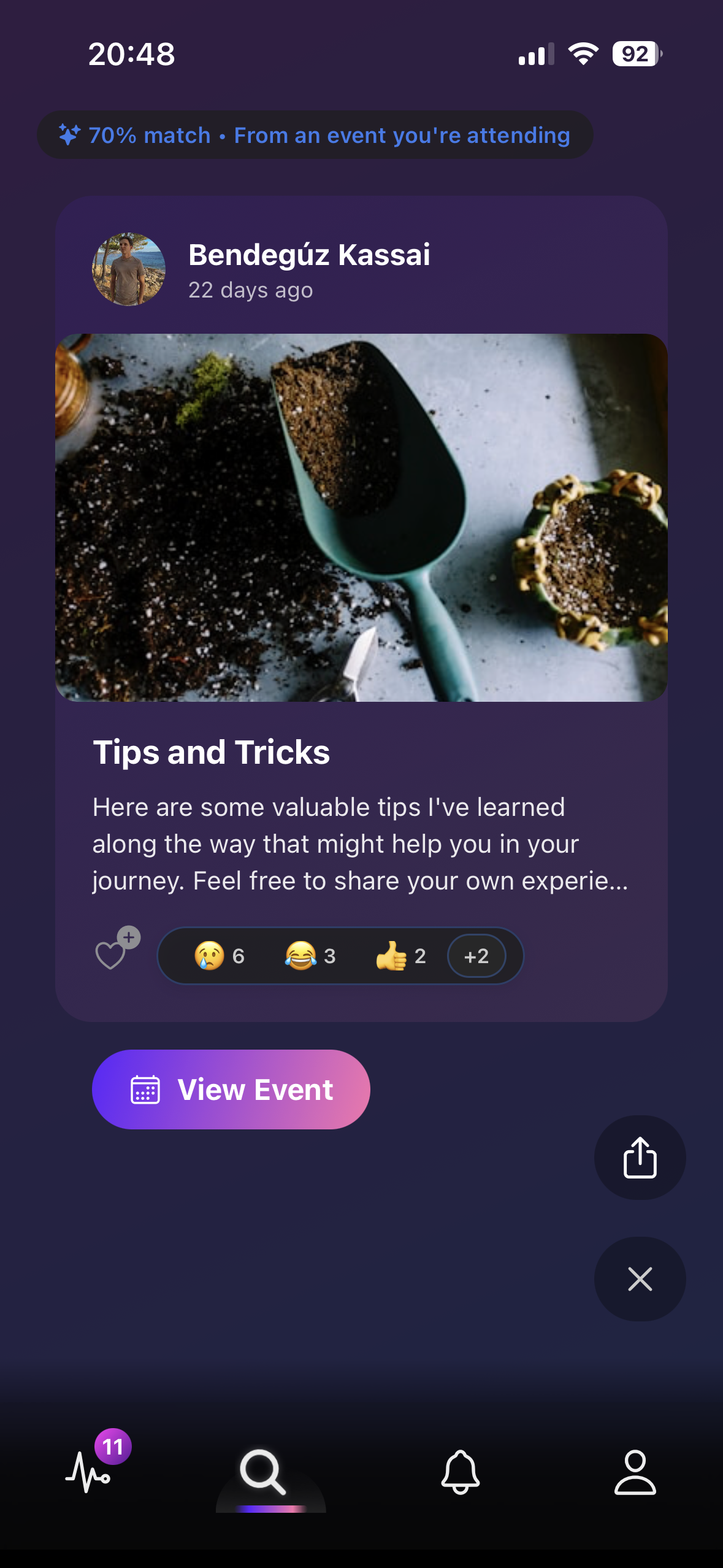Tap the View Event button
723x1568 pixels.
231,1090
